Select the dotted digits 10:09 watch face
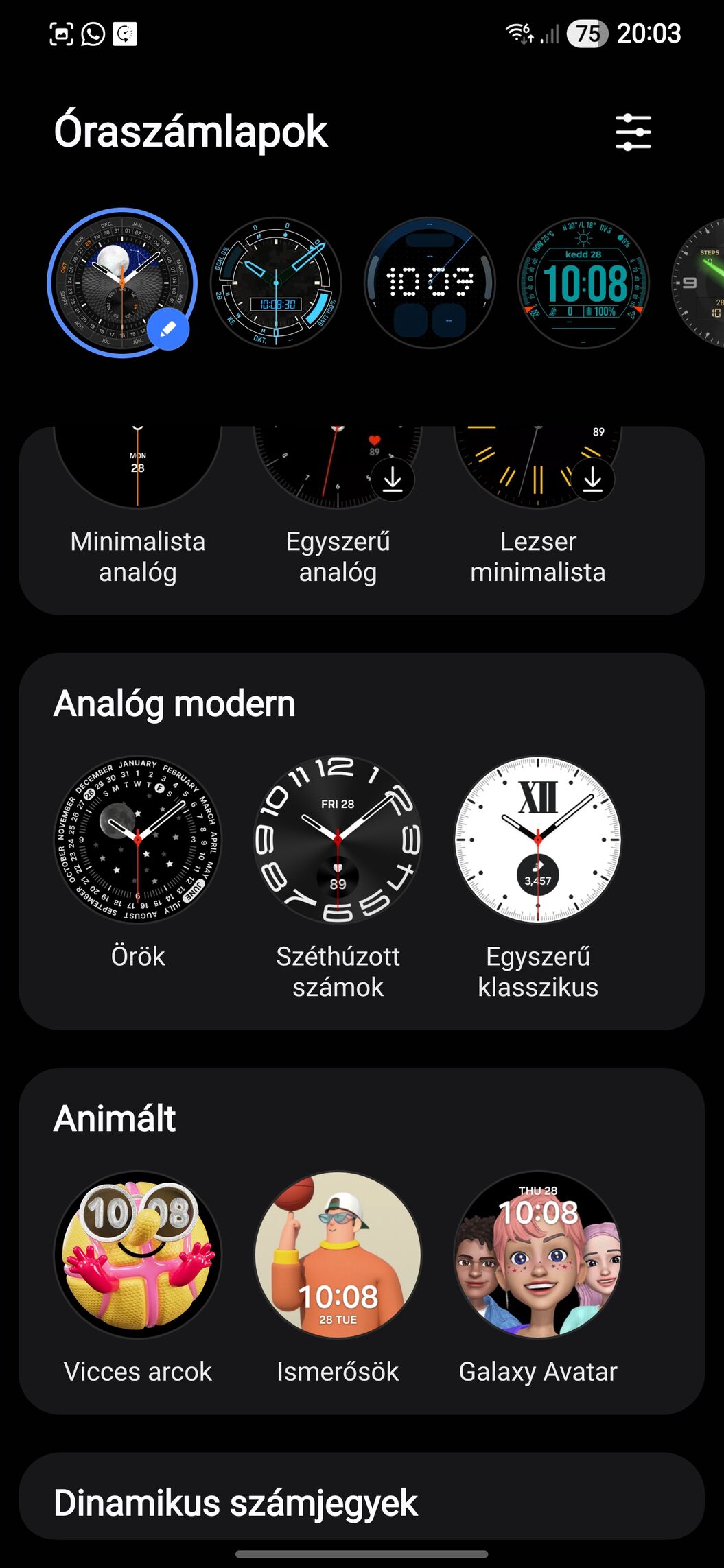The image size is (724, 1568). click(430, 283)
